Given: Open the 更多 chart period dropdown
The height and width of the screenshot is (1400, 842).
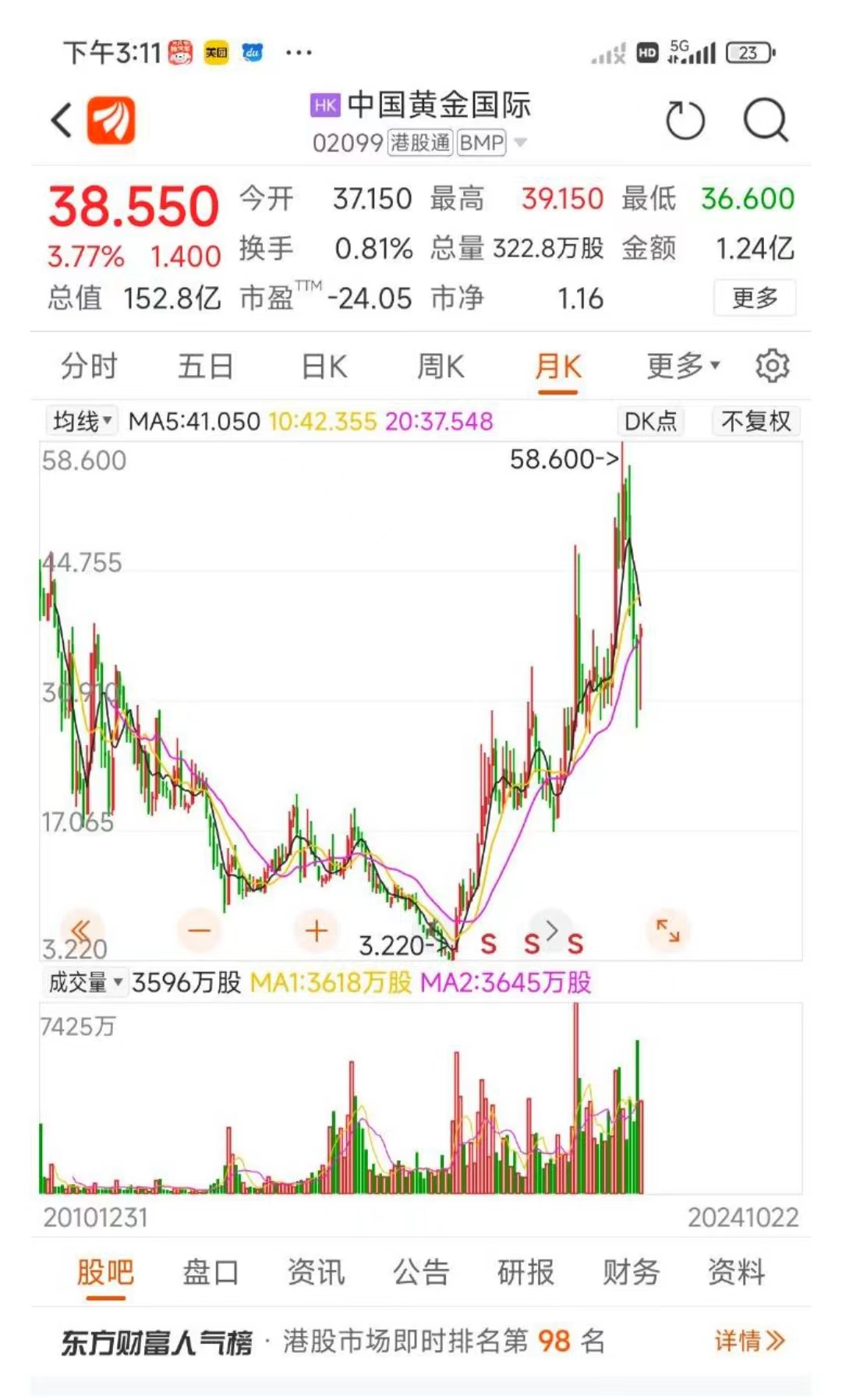Looking at the screenshot, I should (683, 366).
